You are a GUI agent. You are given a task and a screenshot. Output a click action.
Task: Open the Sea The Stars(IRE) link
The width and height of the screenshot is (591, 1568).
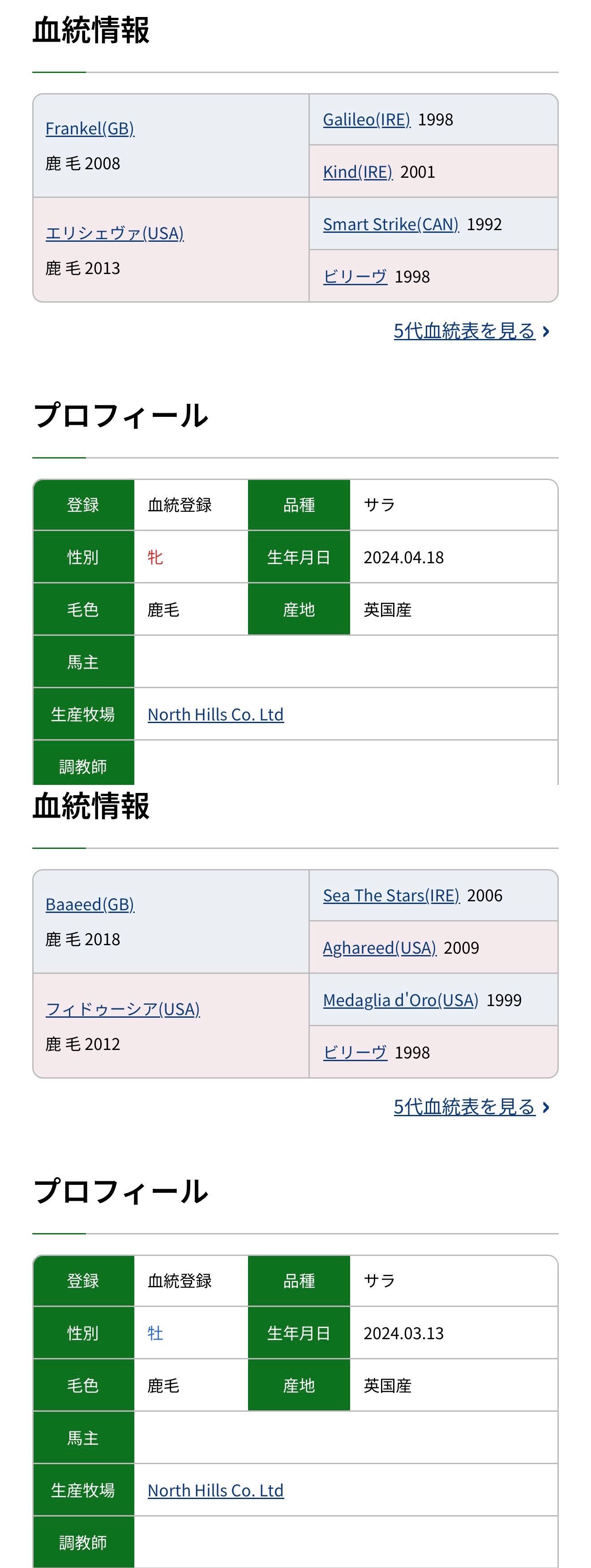point(391,895)
